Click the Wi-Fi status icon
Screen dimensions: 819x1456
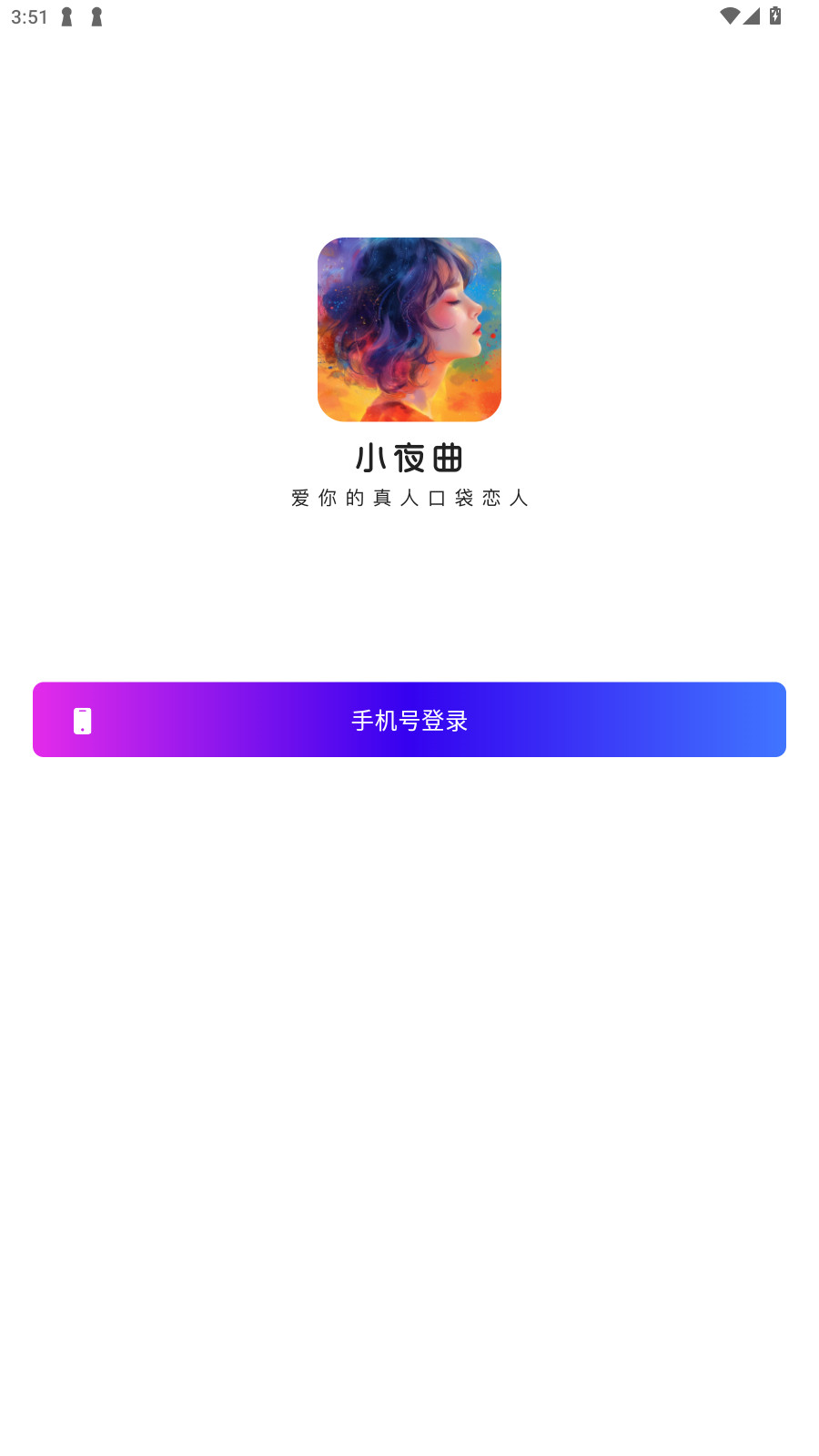(730, 15)
